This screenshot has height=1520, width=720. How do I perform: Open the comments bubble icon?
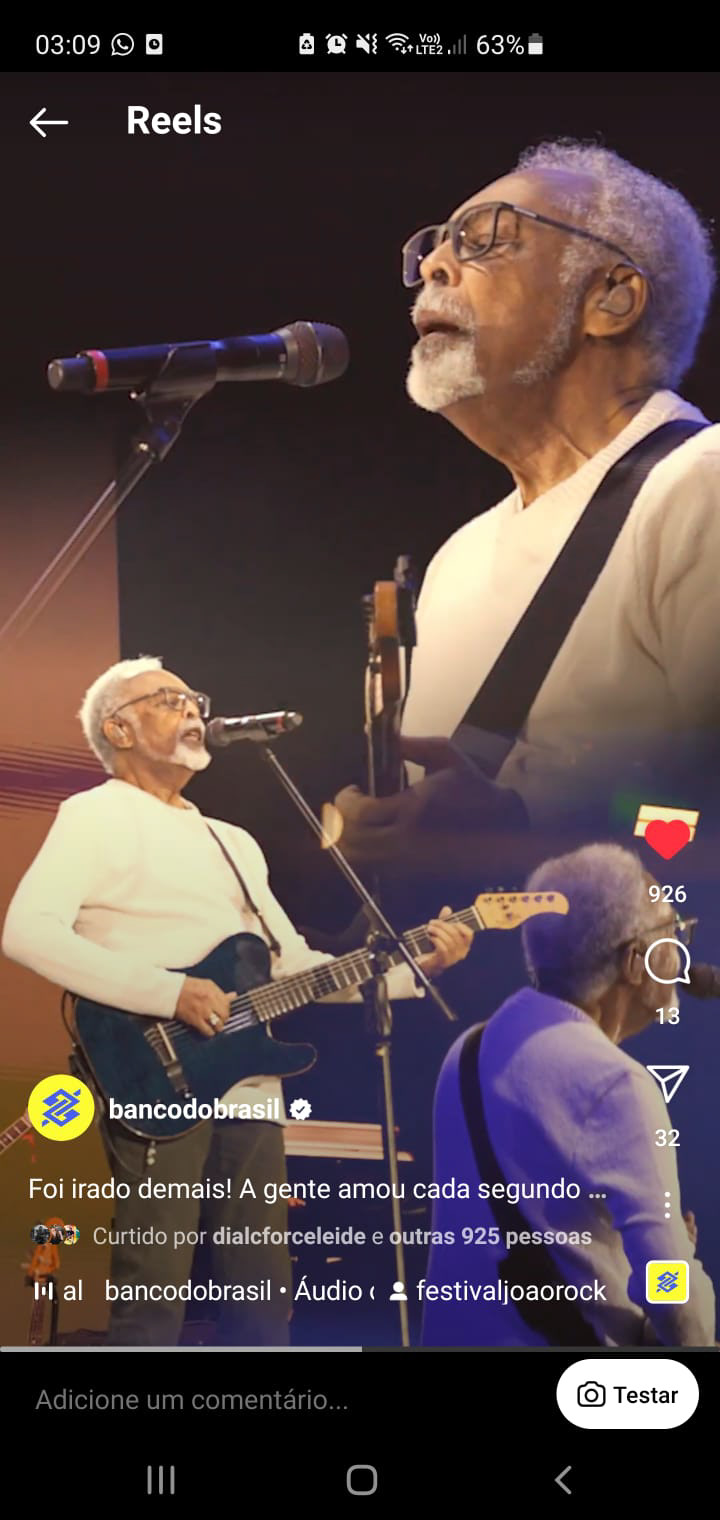[667, 963]
